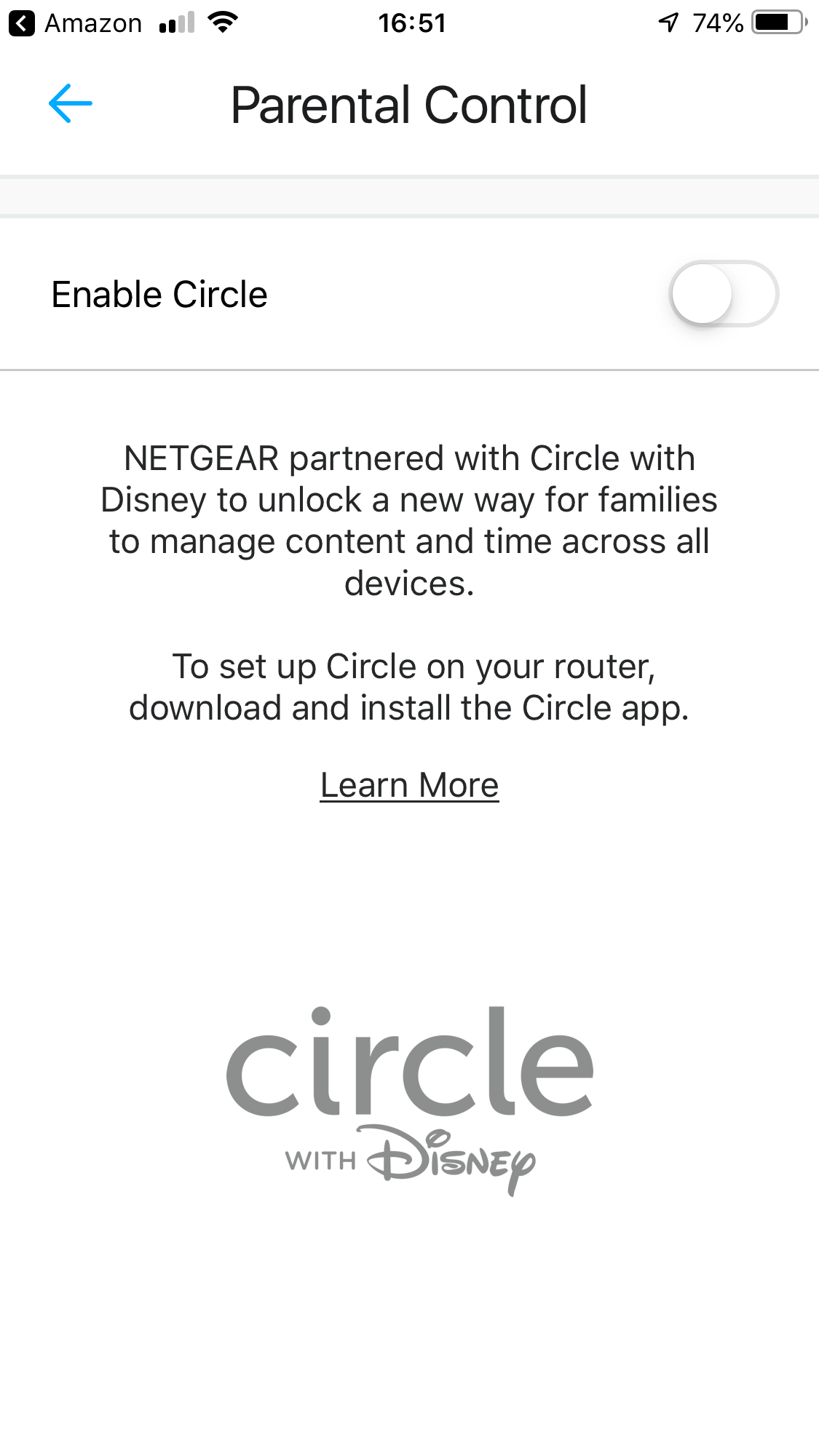819x1456 pixels.
Task: Open the Learn More link
Action: coord(409,785)
